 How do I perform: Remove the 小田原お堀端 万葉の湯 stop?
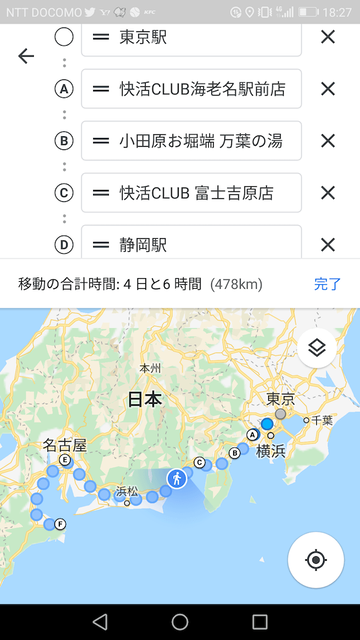tap(328, 141)
